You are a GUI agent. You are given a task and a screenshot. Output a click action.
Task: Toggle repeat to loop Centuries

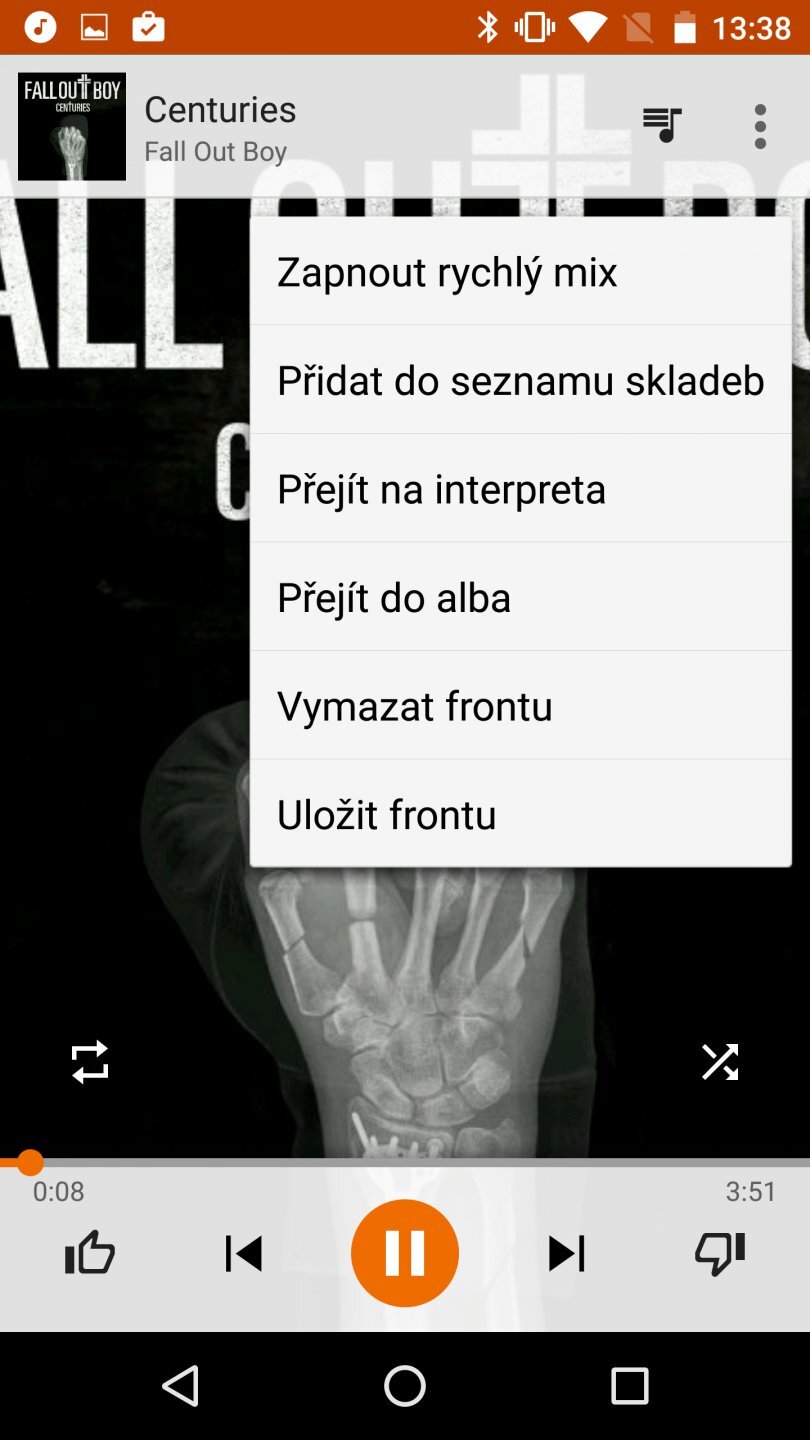[90, 1062]
